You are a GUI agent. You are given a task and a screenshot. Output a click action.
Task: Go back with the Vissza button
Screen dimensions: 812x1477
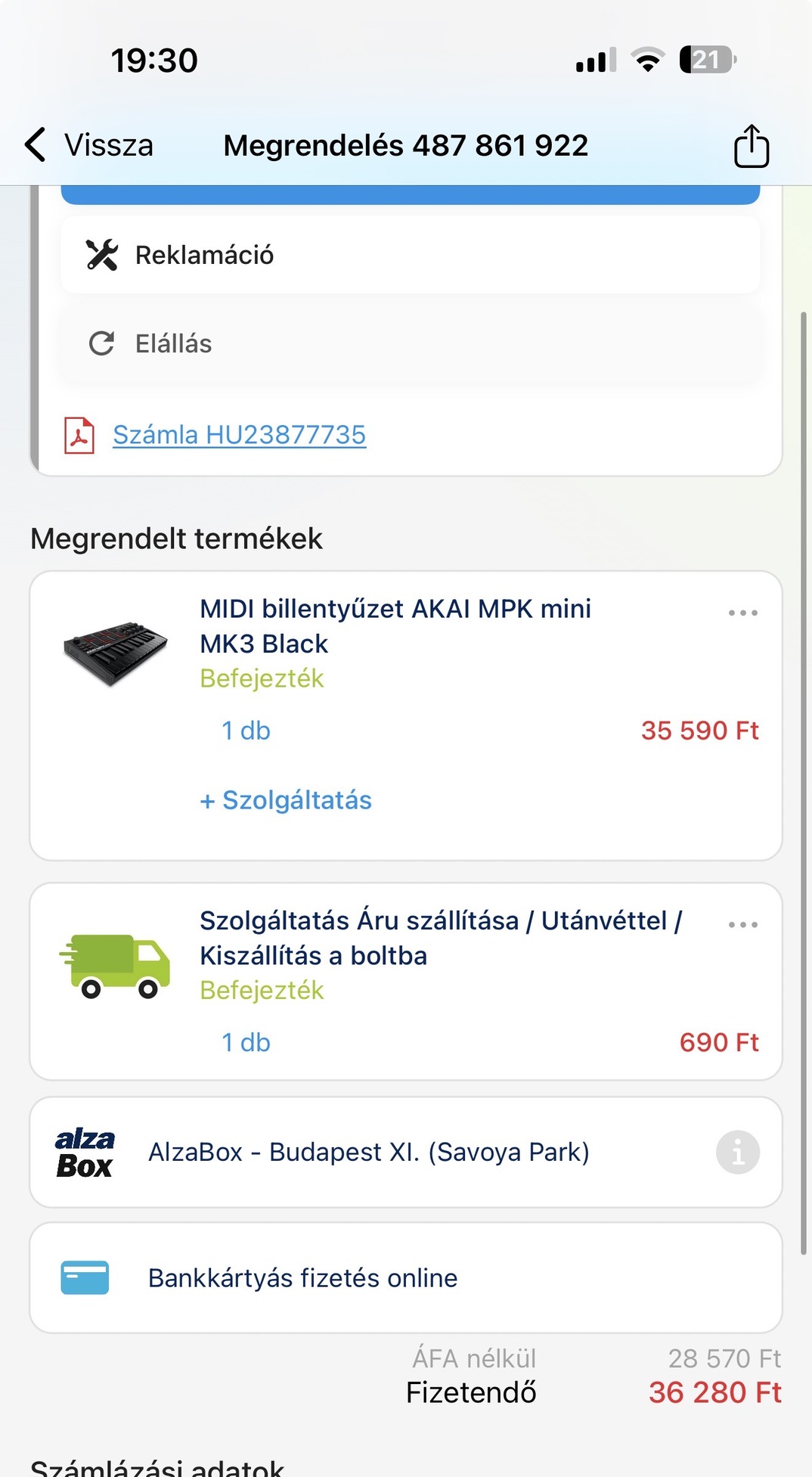(x=89, y=145)
